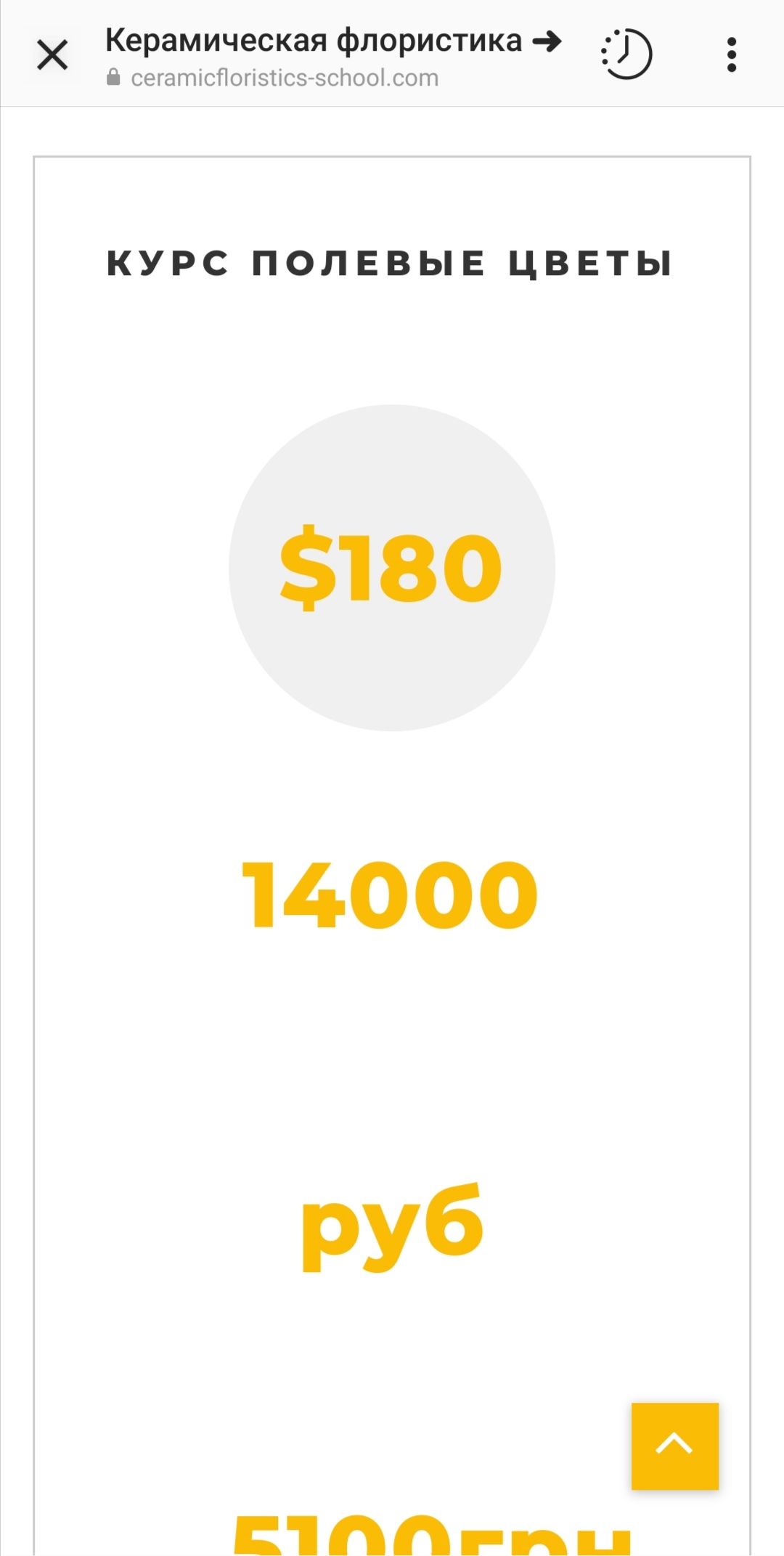Close the in-app browser tab
The width and height of the screenshot is (784, 1556).
click(x=52, y=55)
